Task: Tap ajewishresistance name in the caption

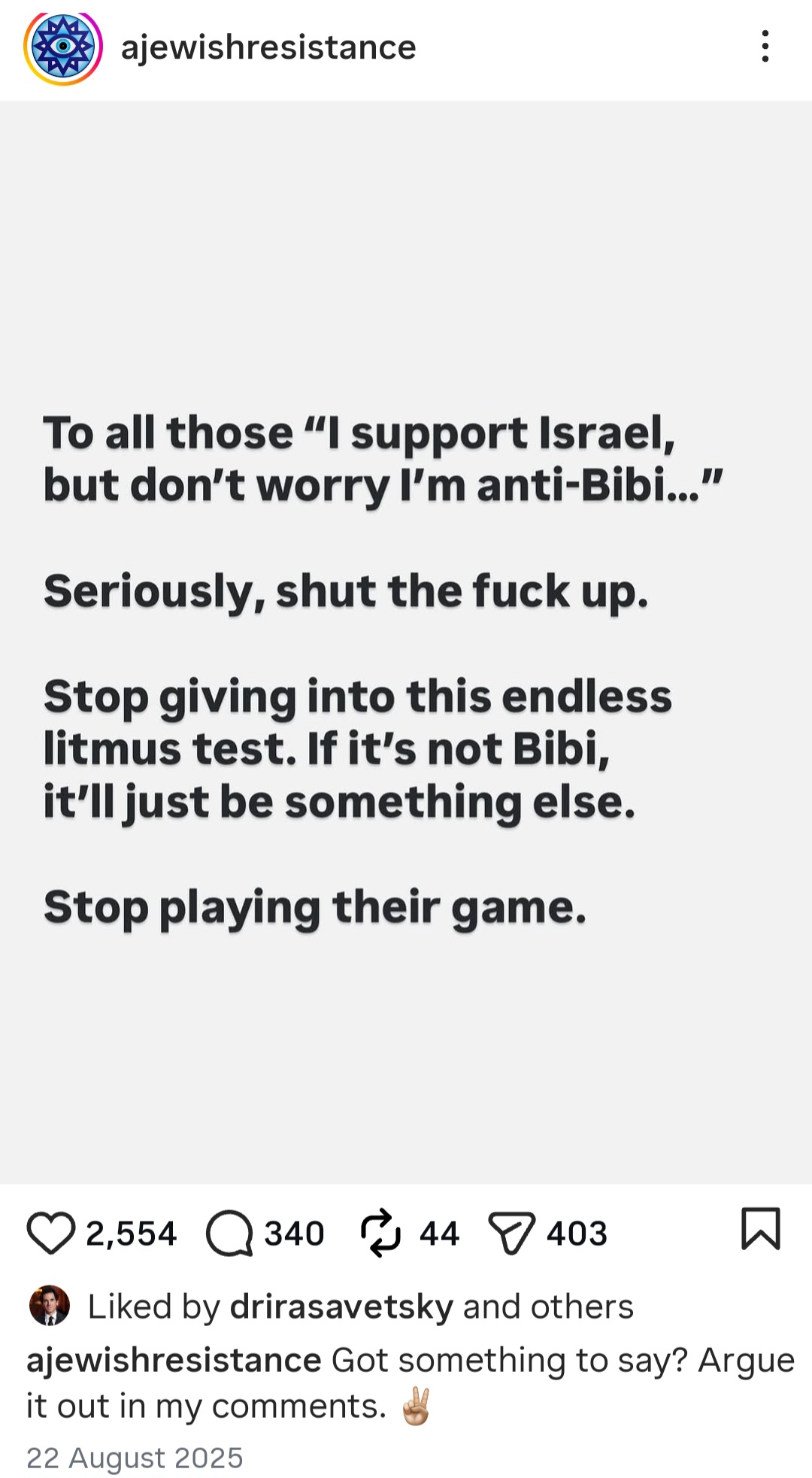Action: (x=174, y=1360)
